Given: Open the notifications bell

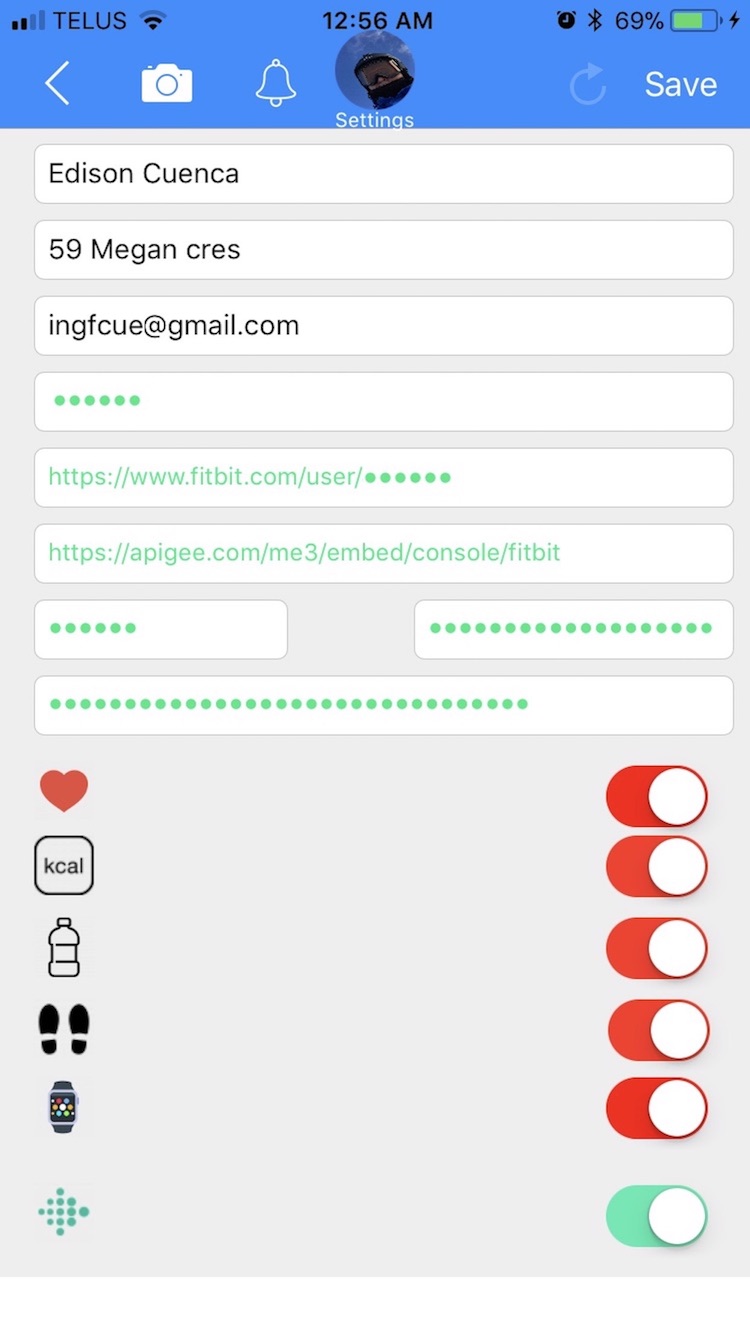Looking at the screenshot, I should tap(275, 83).
